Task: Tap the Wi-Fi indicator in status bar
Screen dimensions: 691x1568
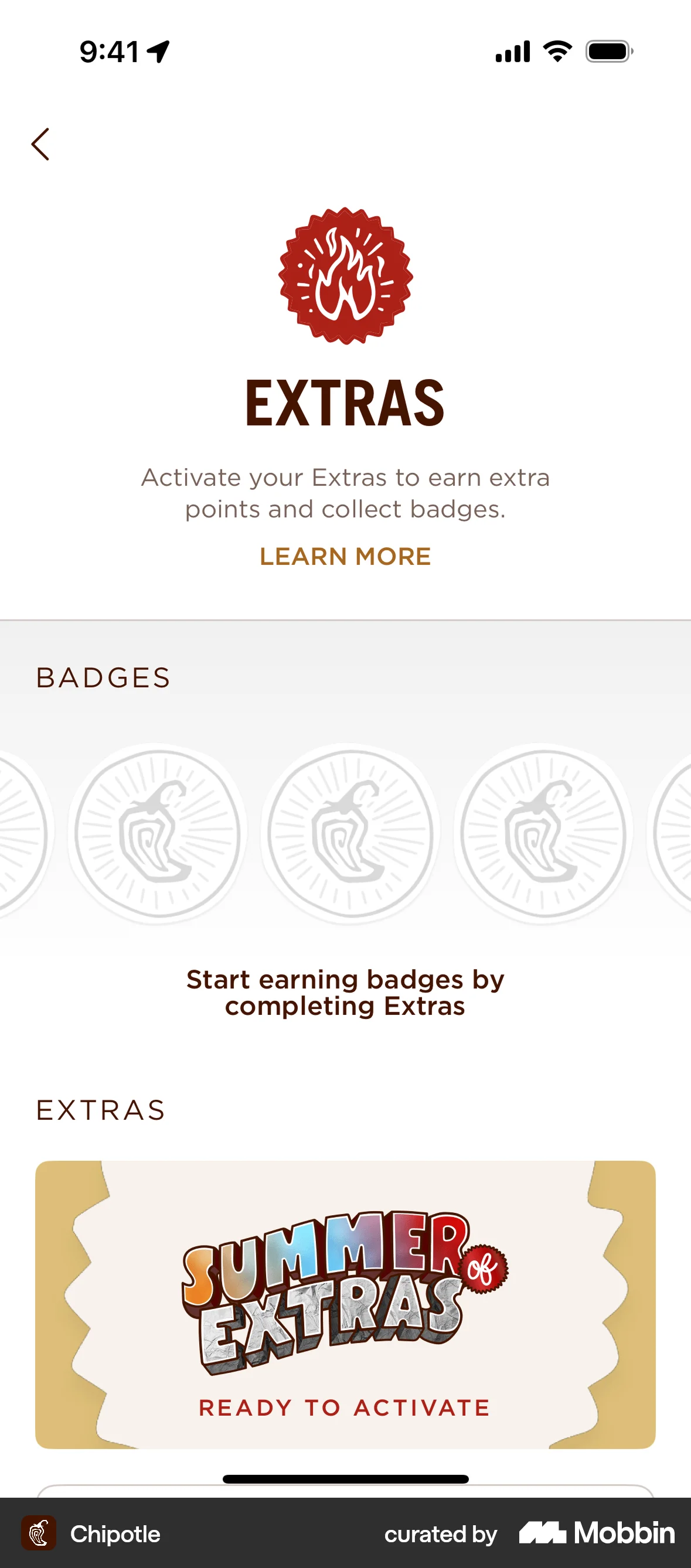Action: 556,52
